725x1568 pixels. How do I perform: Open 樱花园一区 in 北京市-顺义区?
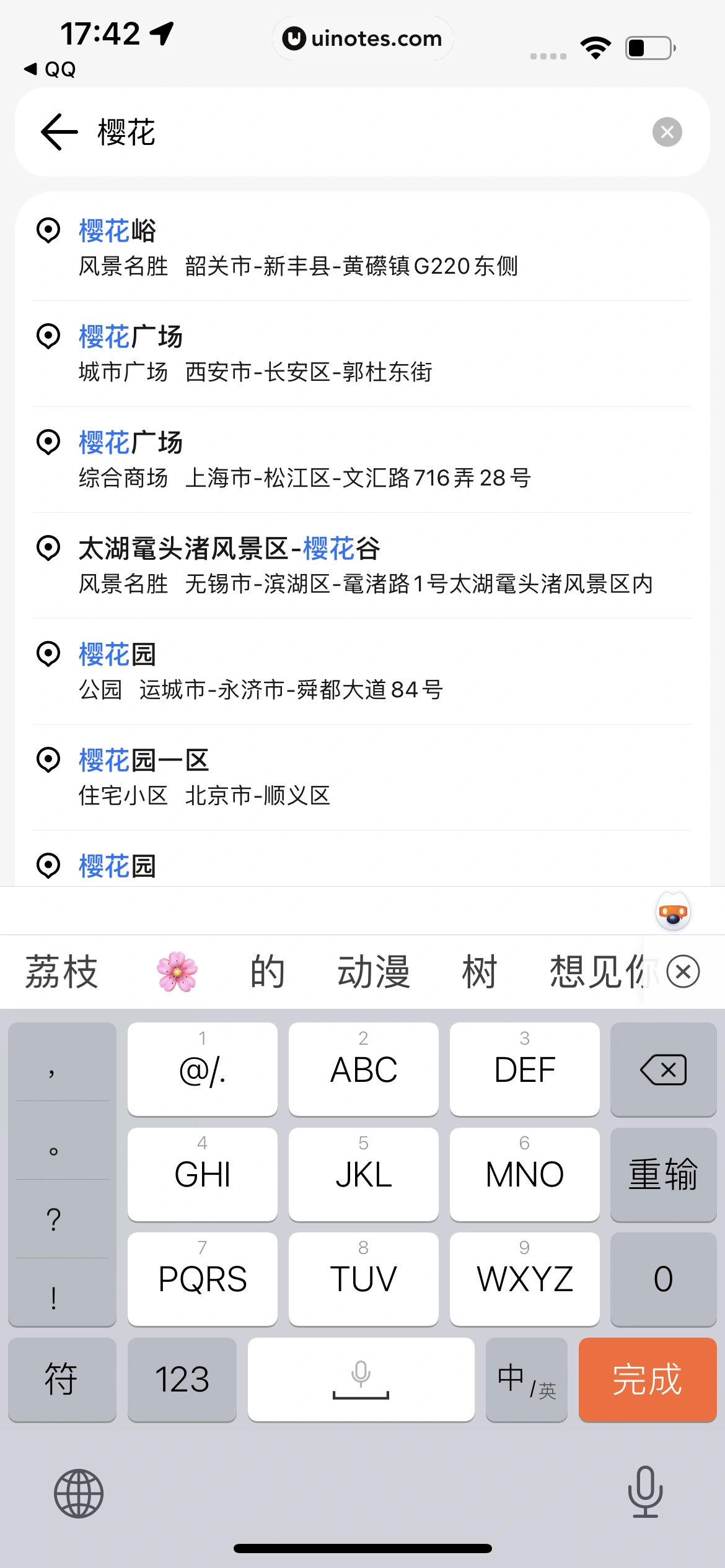[204, 777]
